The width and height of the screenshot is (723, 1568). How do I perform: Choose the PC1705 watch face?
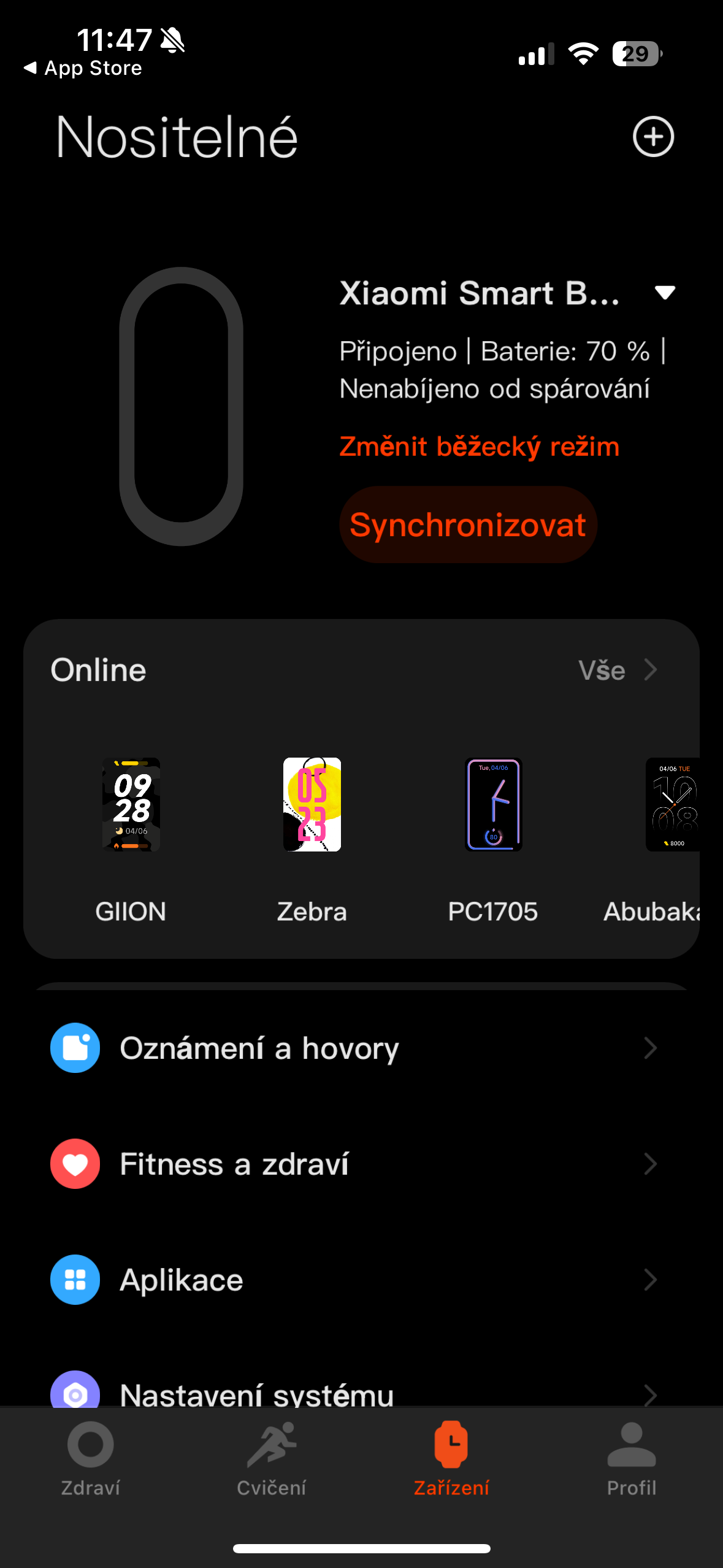click(494, 805)
